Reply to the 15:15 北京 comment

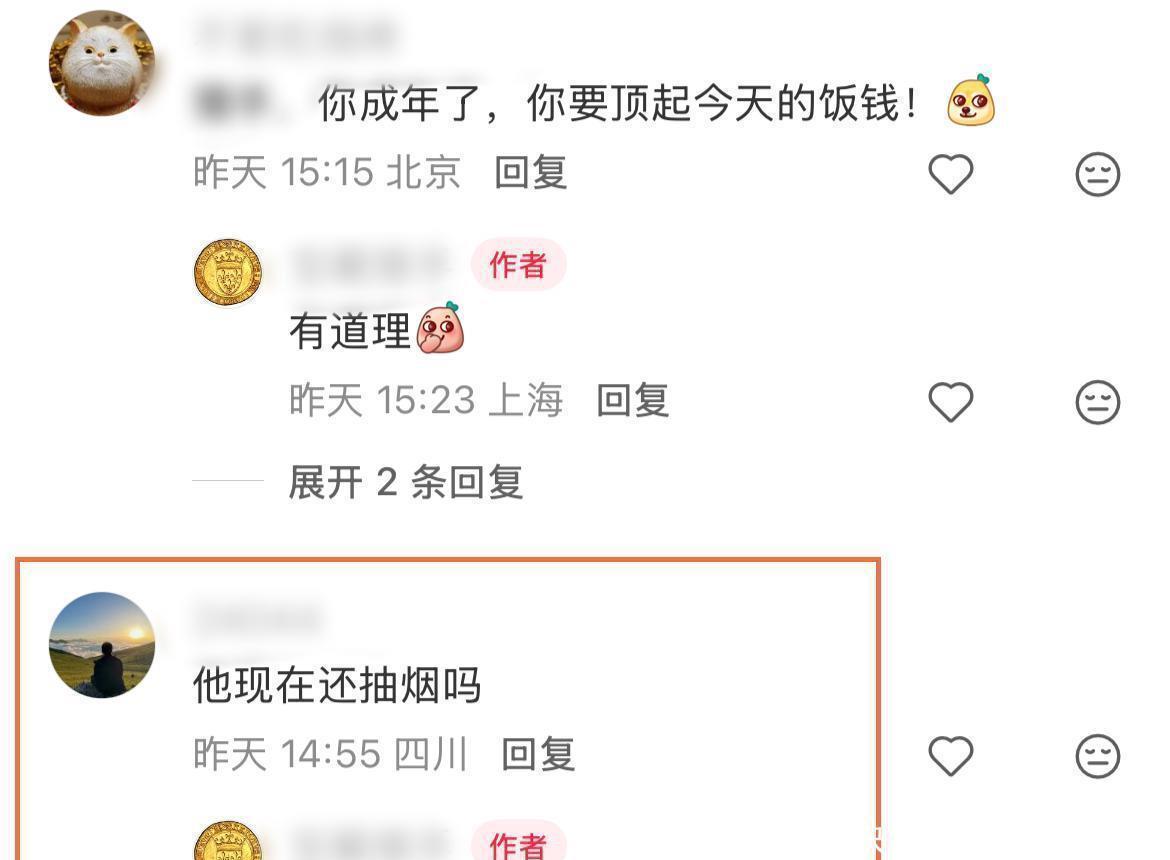[530, 173]
